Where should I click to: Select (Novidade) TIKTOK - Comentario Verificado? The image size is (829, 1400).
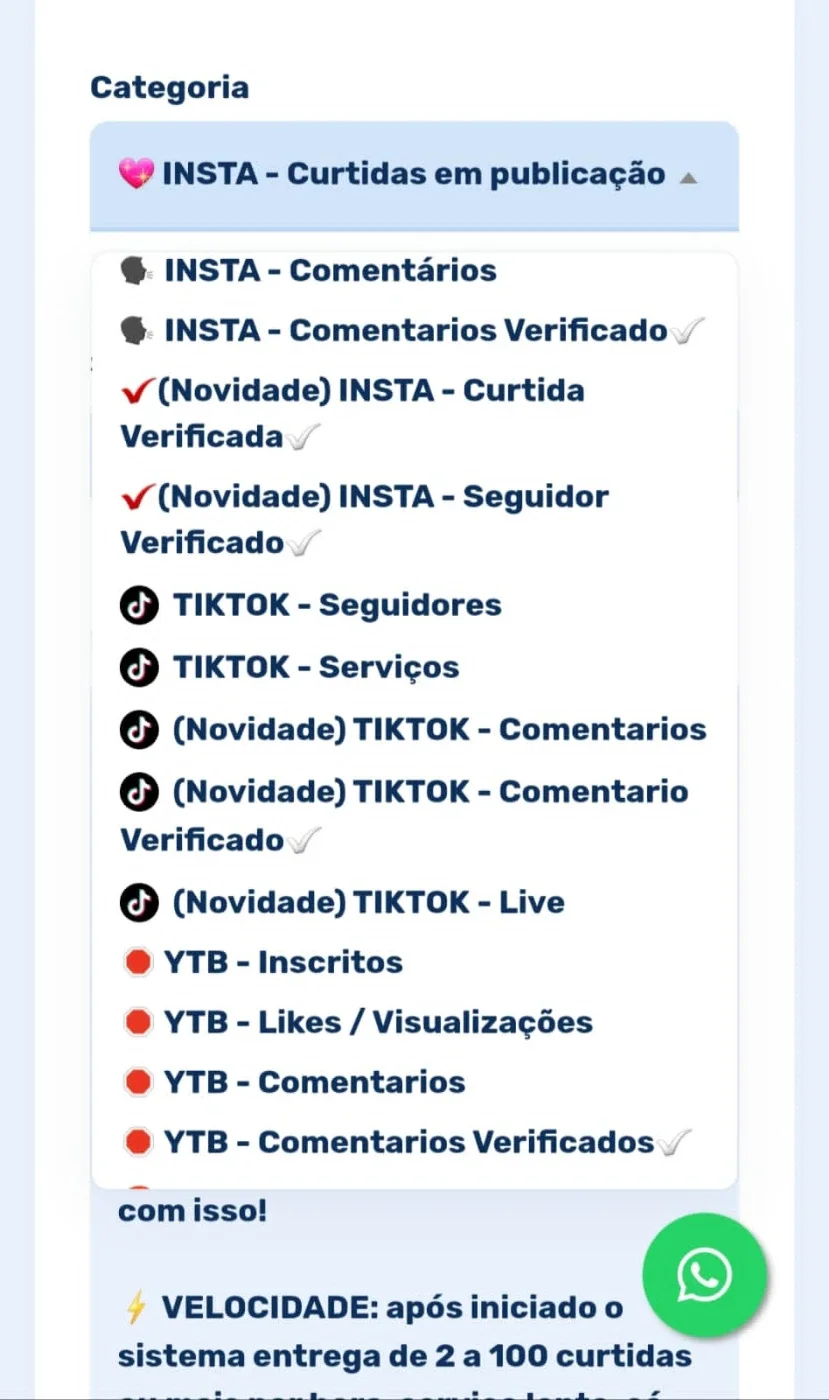coord(414,815)
